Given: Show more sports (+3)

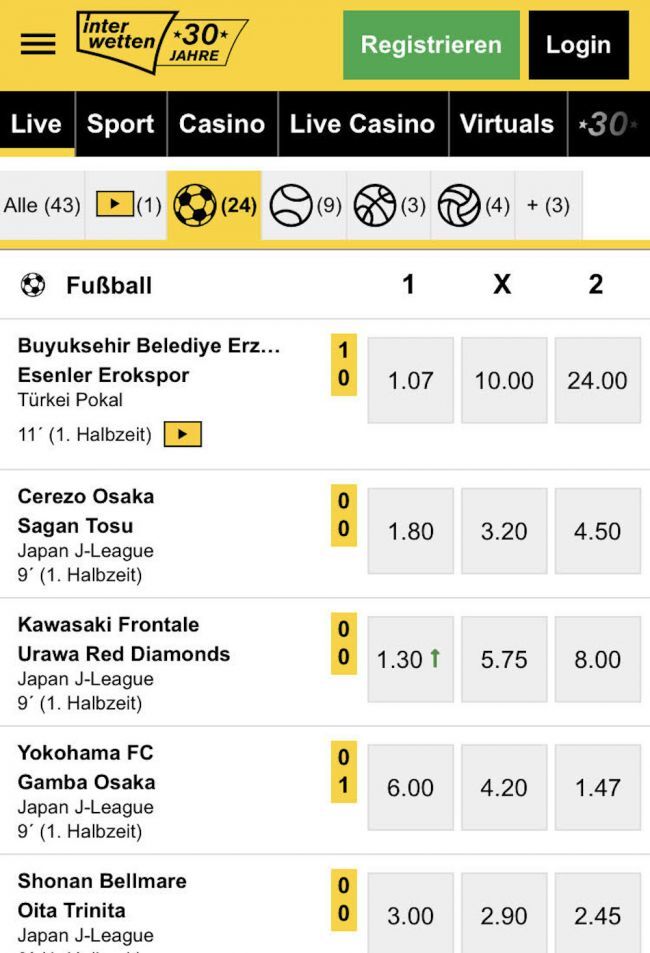Looking at the screenshot, I should [547, 206].
